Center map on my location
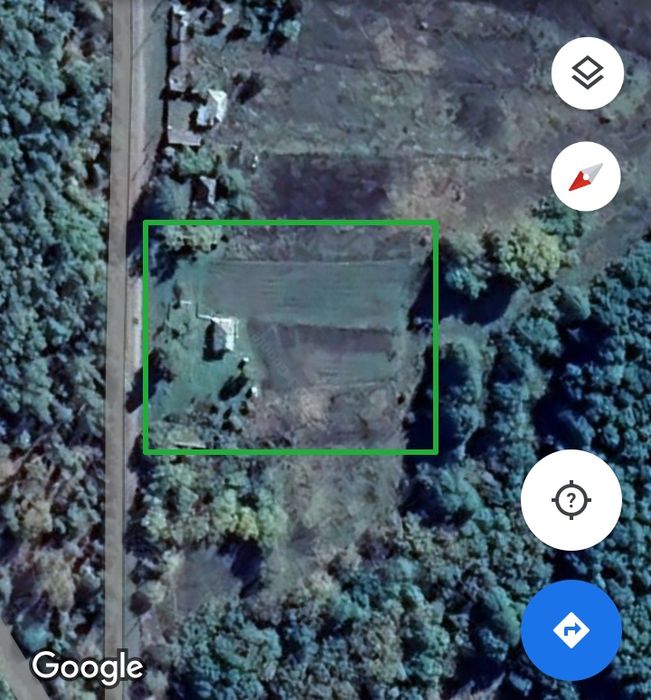The width and height of the screenshot is (651, 700). pyautogui.click(x=571, y=500)
